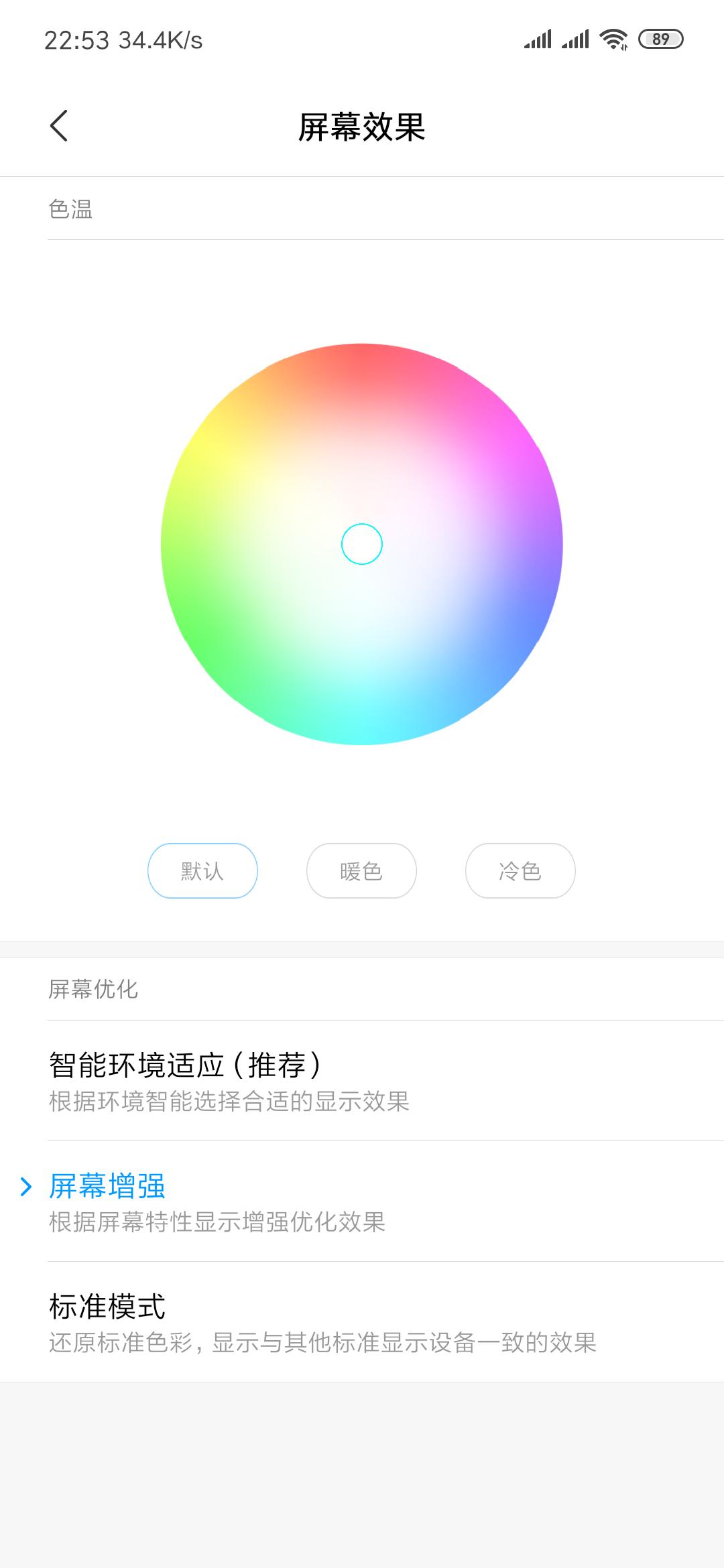This screenshot has width=724, height=1568.
Task: Tap the back arrow to exit screen effects
Action: pyautogui.click(x=59, y=126)
